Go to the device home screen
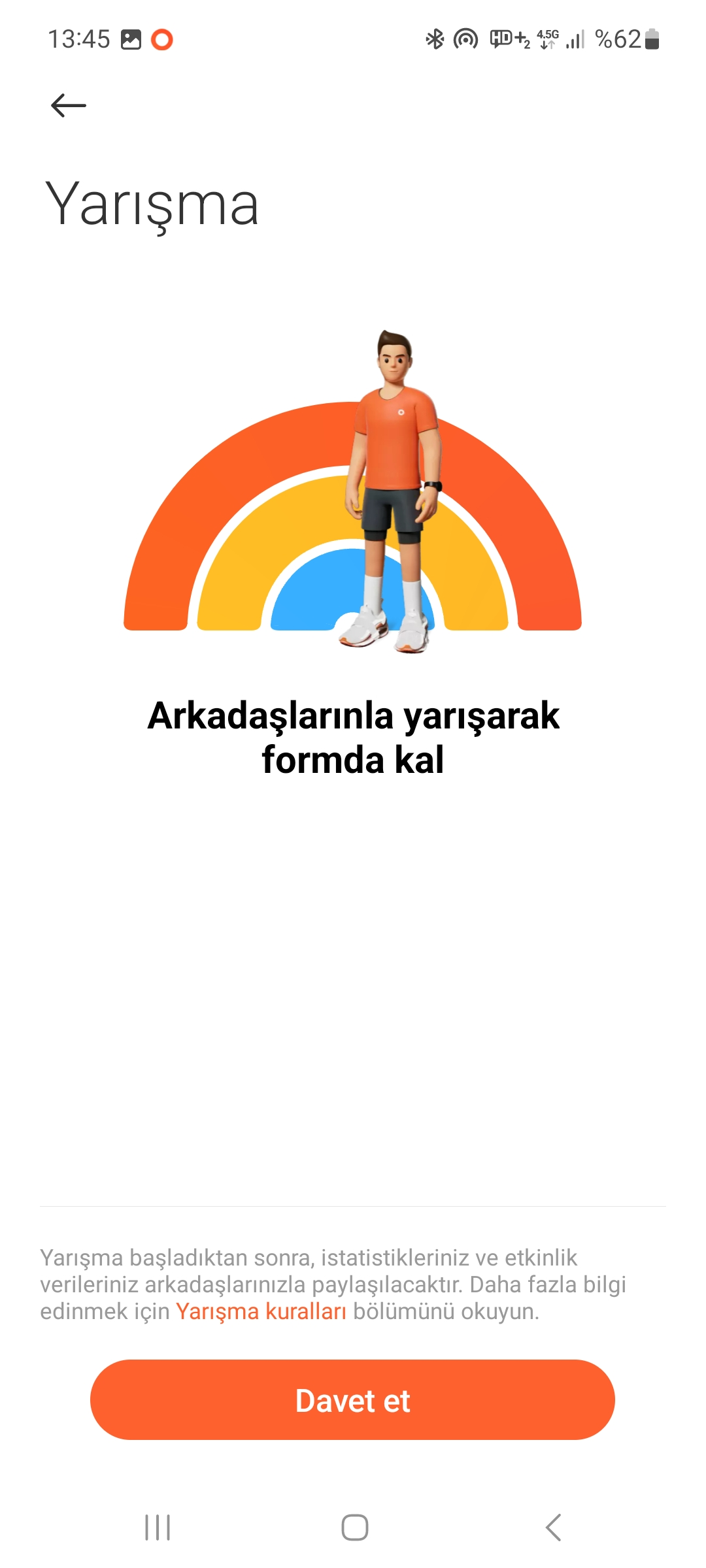Screen dimensions: 706x1568 [354, 1527]
